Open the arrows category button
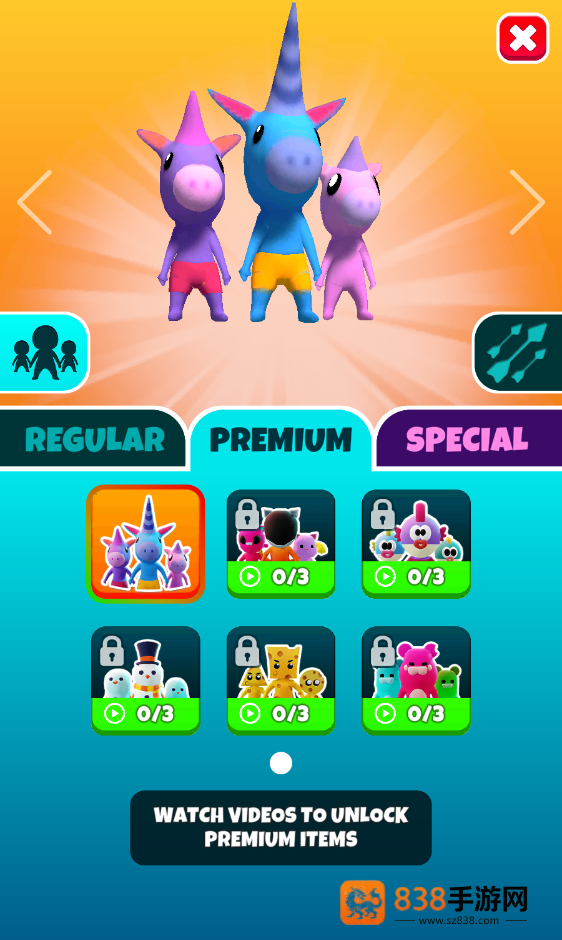This screenshot has height=940, width=562. [518, 352]
